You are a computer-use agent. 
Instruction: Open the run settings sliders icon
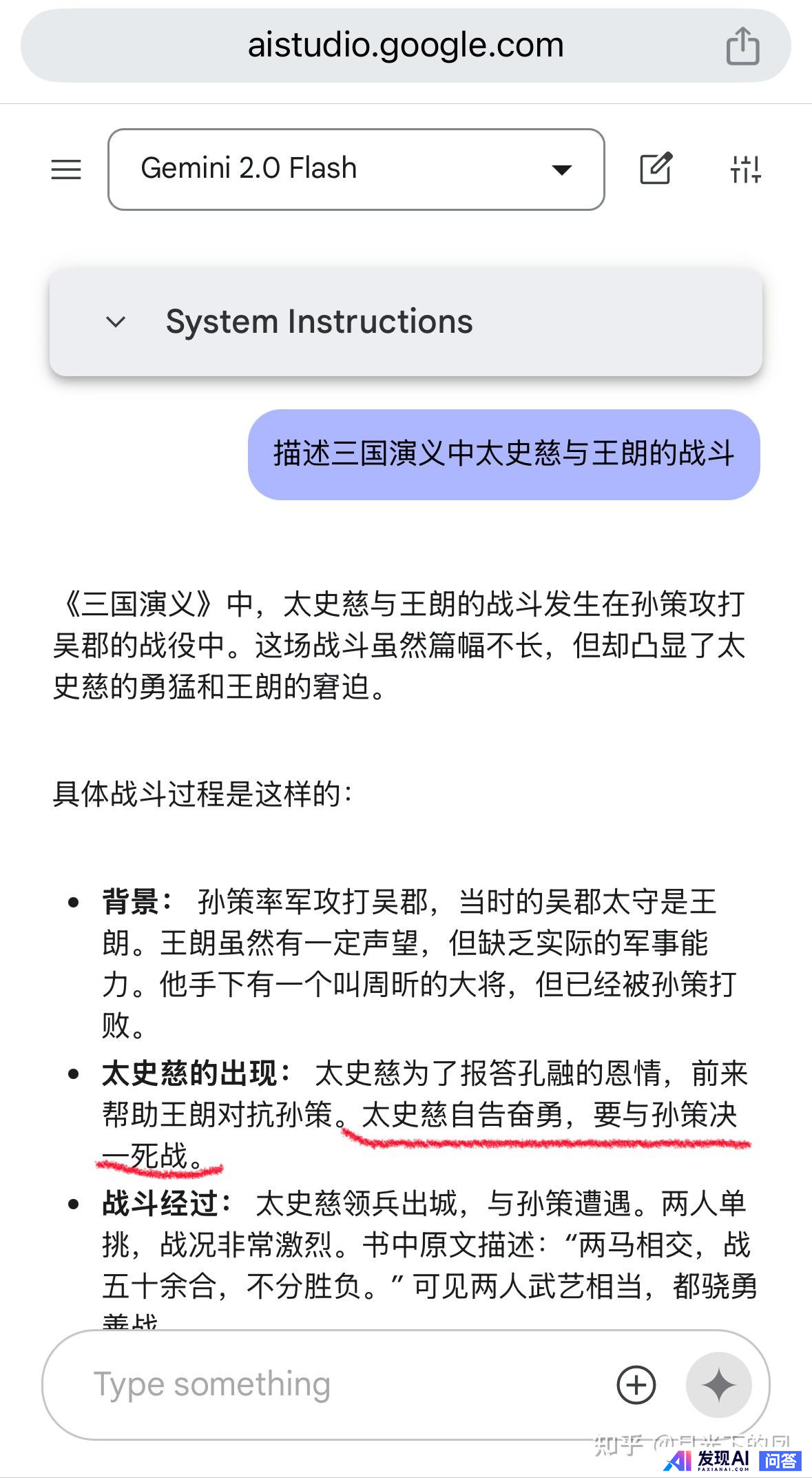click(745, 170)
